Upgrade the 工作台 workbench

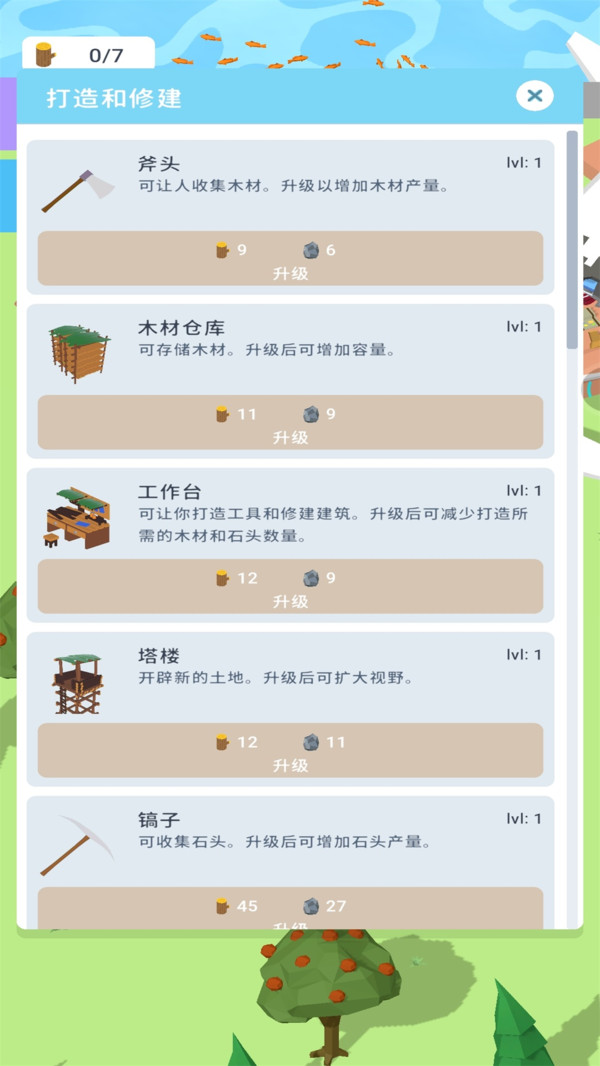coord(290,587)
